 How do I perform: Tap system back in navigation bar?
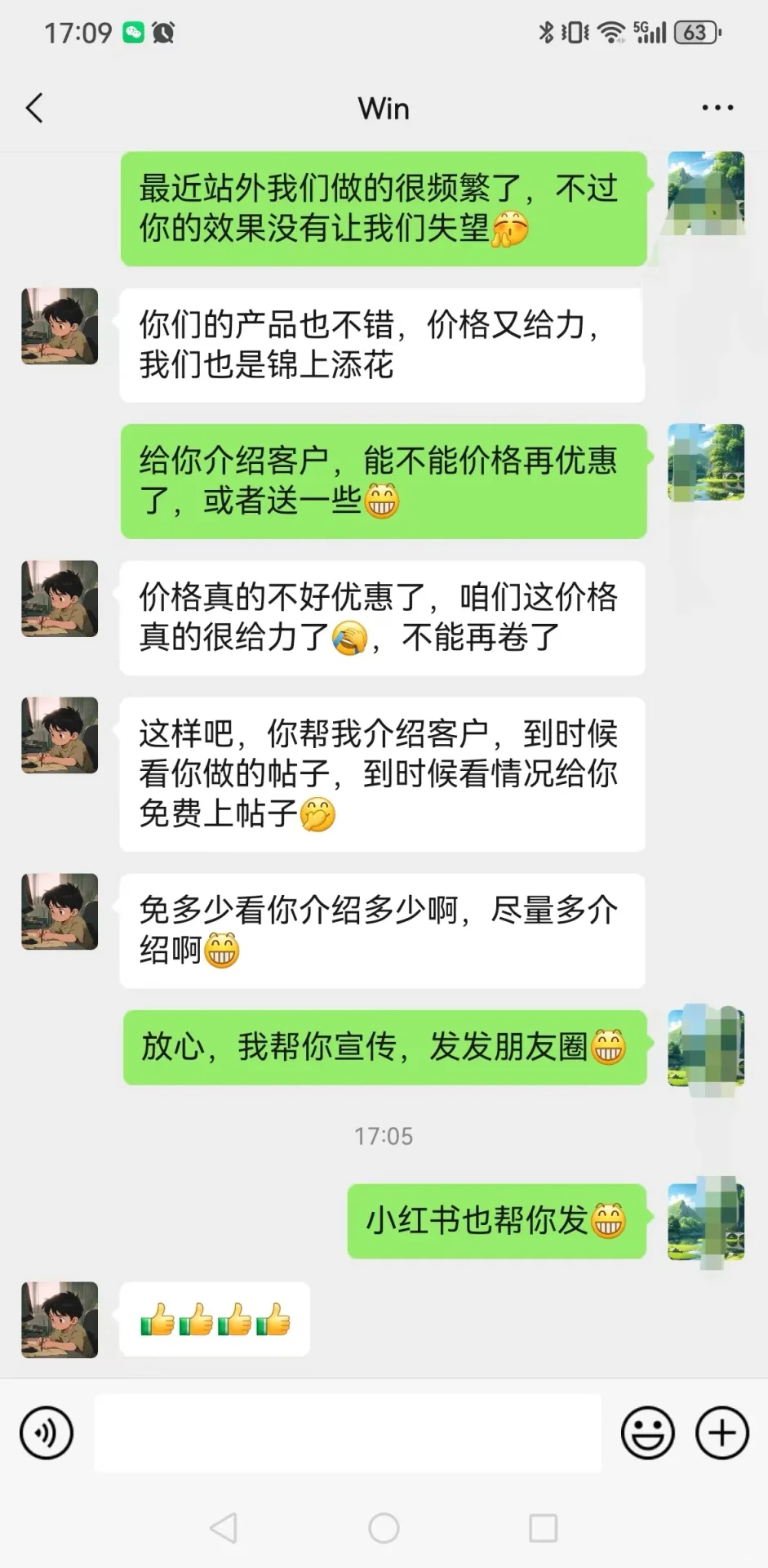click(x=224, y=1527)
